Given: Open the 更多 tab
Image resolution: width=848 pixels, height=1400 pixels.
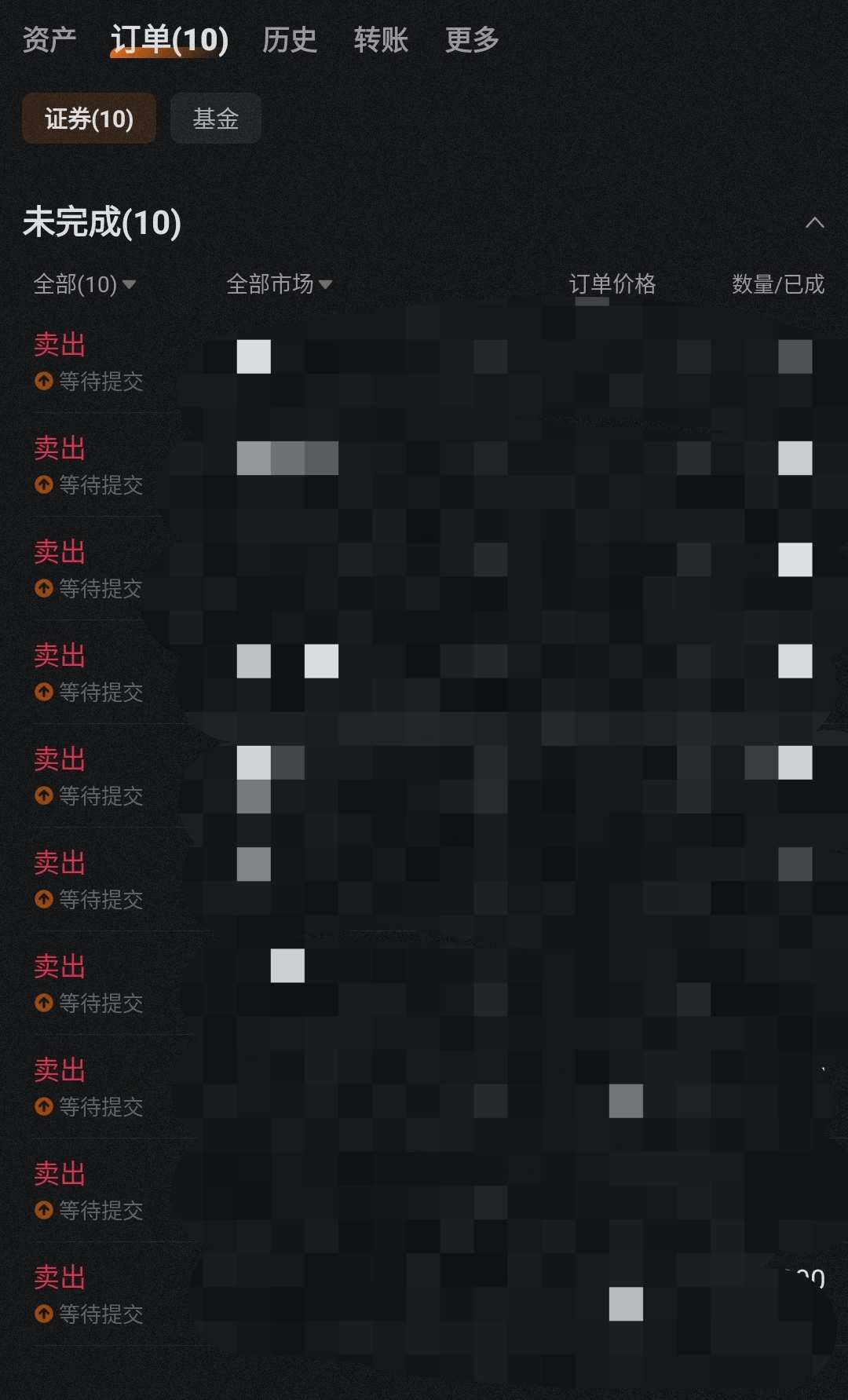Looking at the screenshot, I should pos(472,39).
